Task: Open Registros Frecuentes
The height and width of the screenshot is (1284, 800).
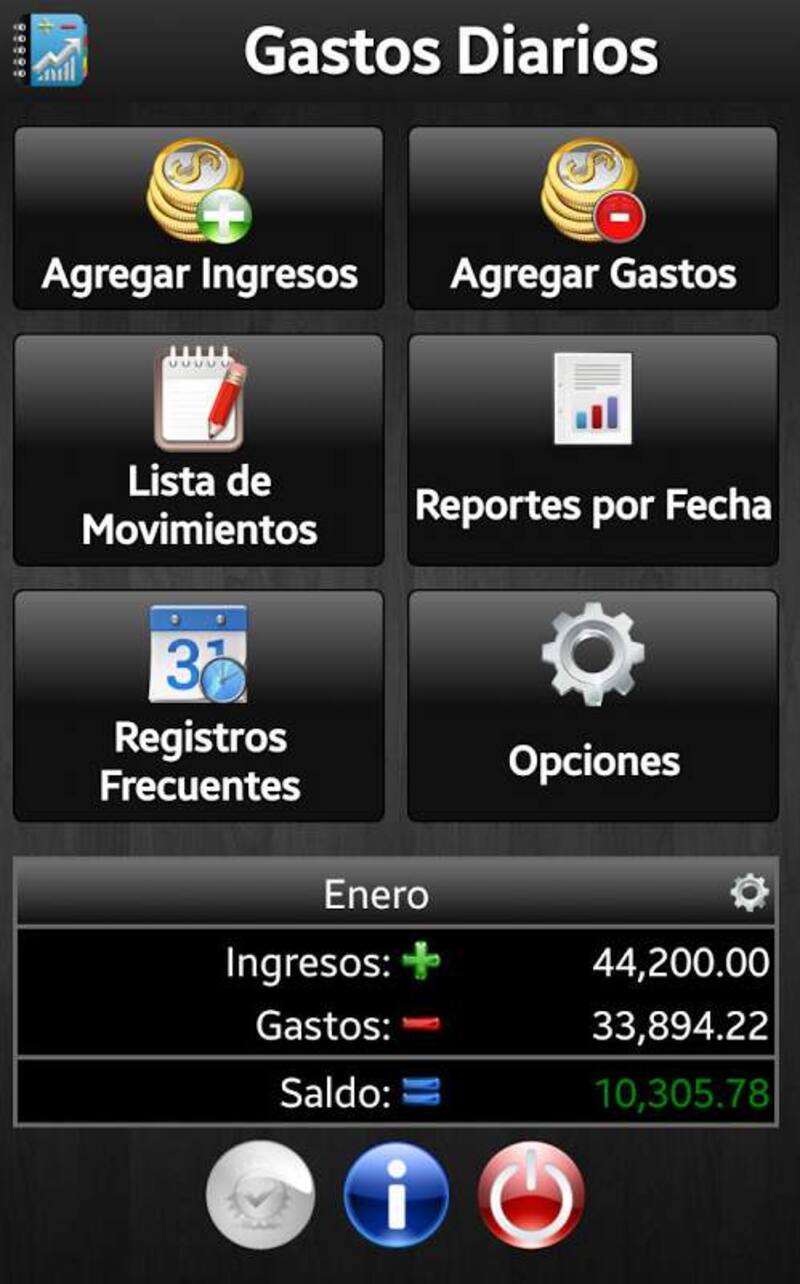Action: (x=198, y=706)
